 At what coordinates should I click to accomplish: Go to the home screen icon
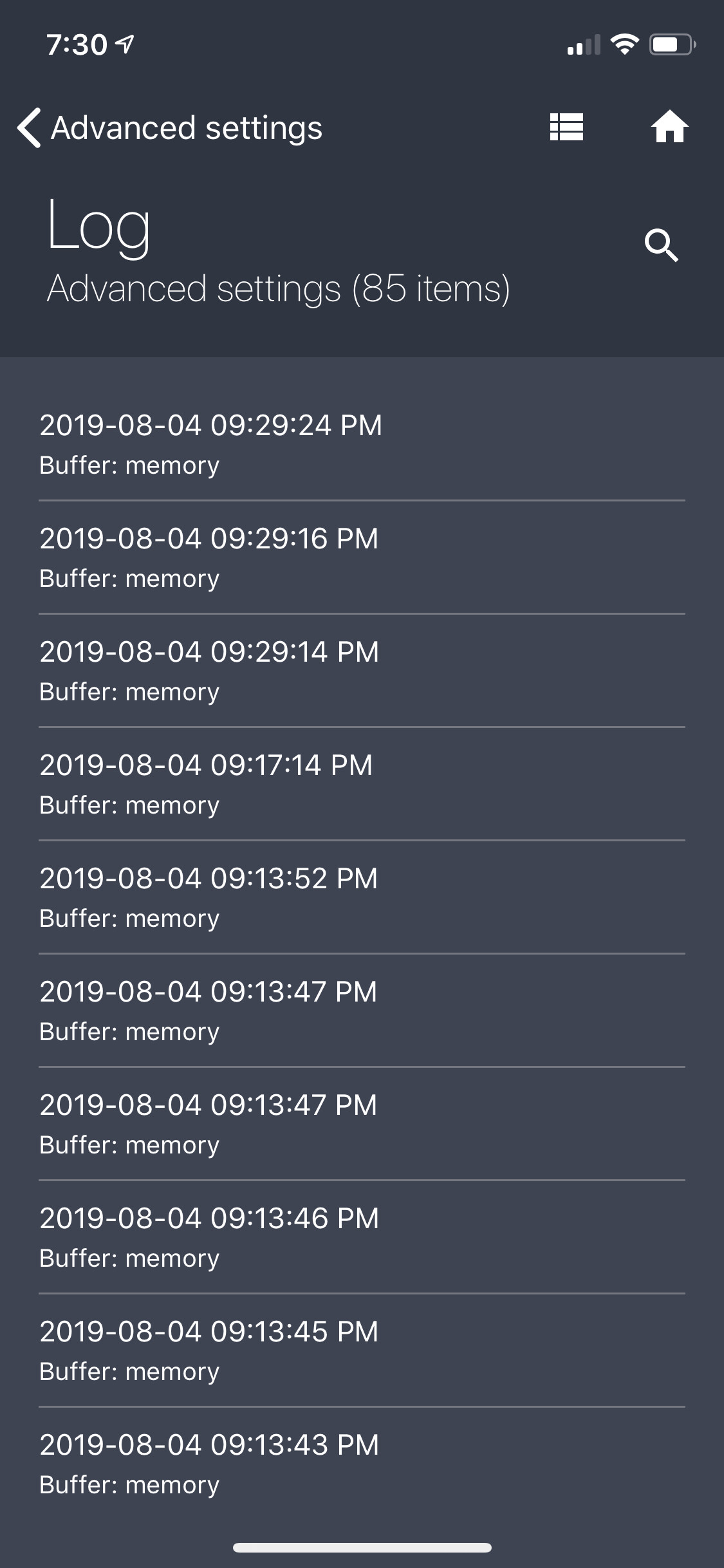(669, 127)
